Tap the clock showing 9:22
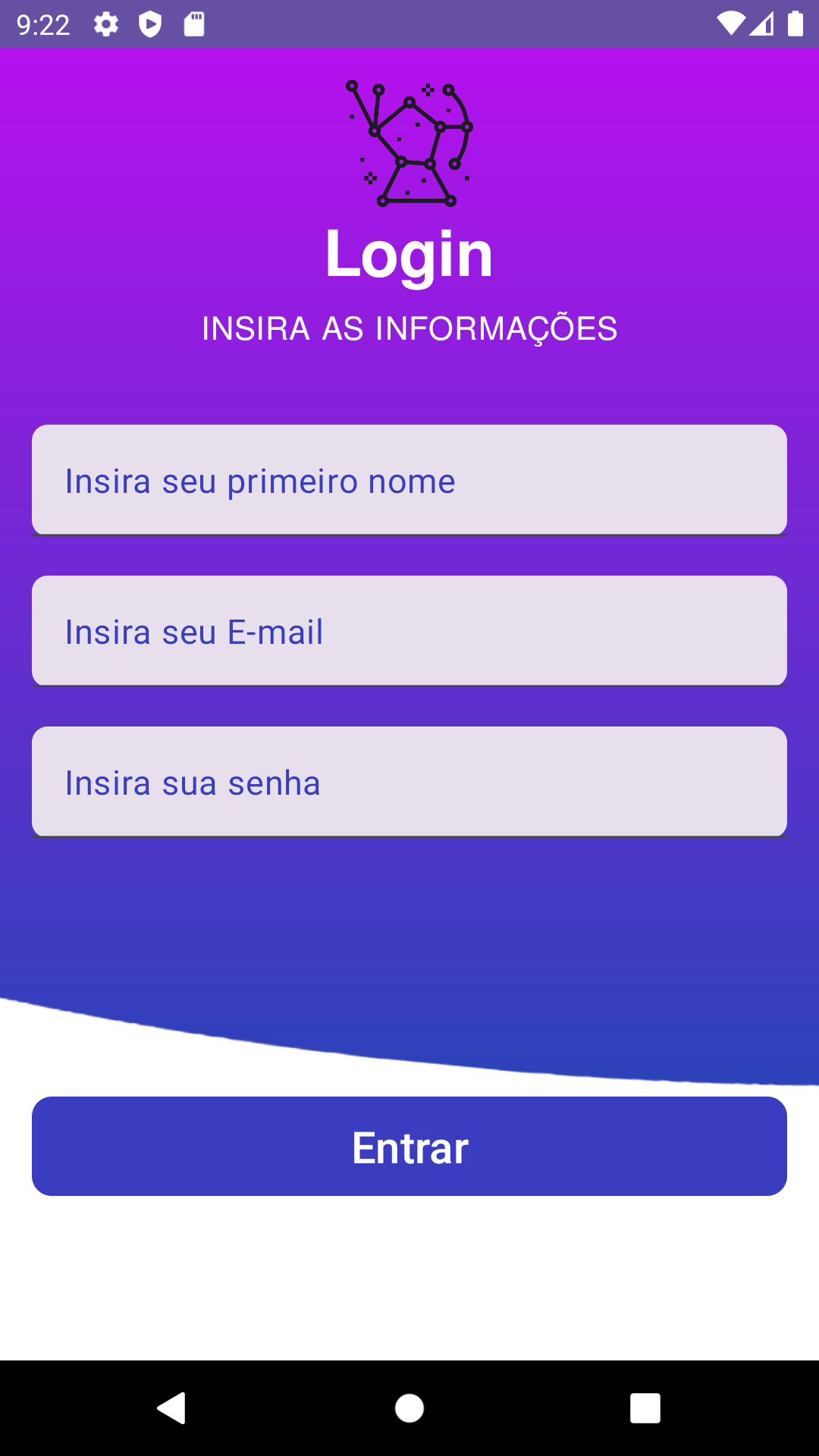This screenshot has height=1456, width=819. coord(43,24)
